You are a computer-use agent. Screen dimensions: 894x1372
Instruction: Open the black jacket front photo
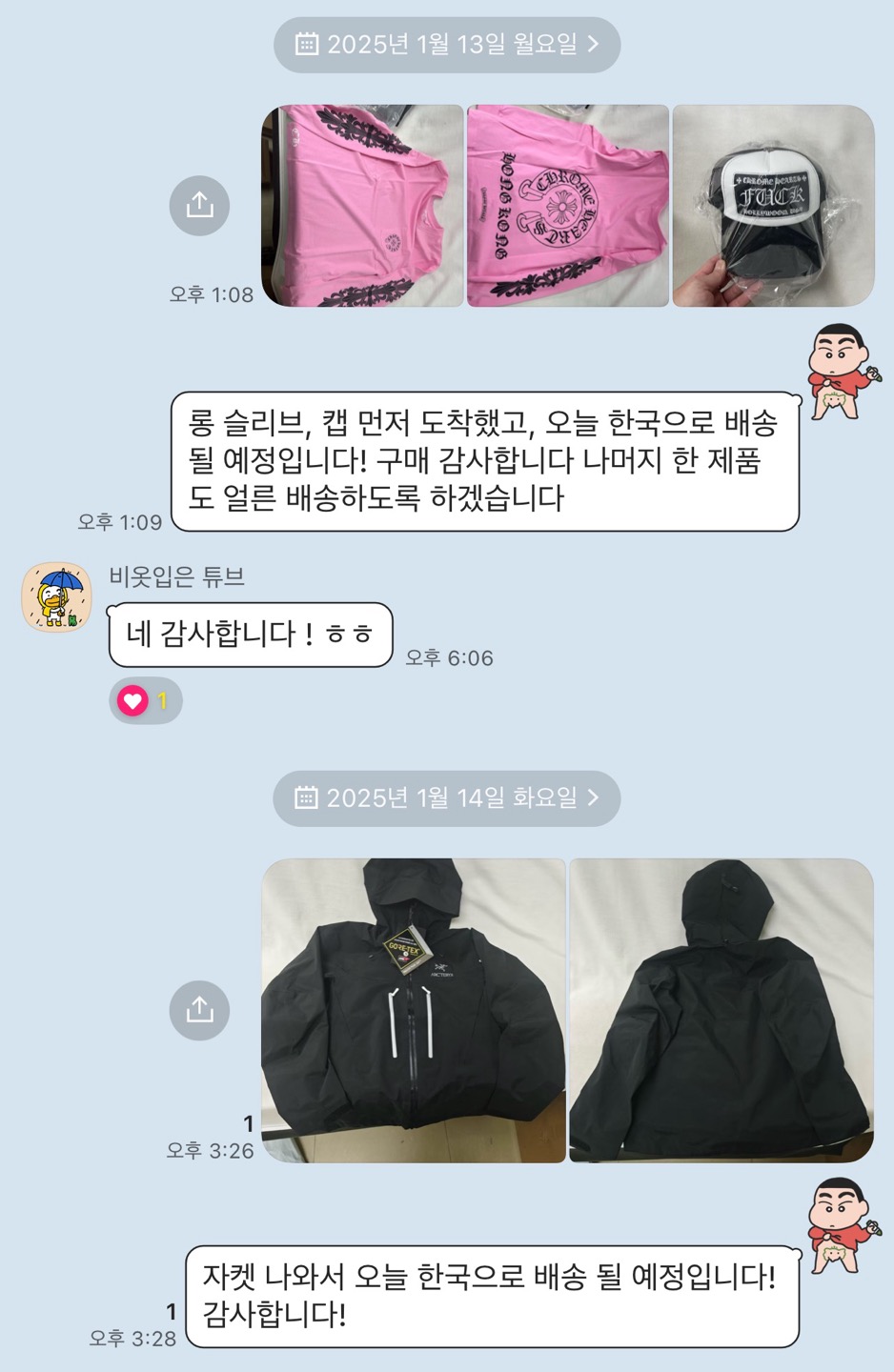414,1010
